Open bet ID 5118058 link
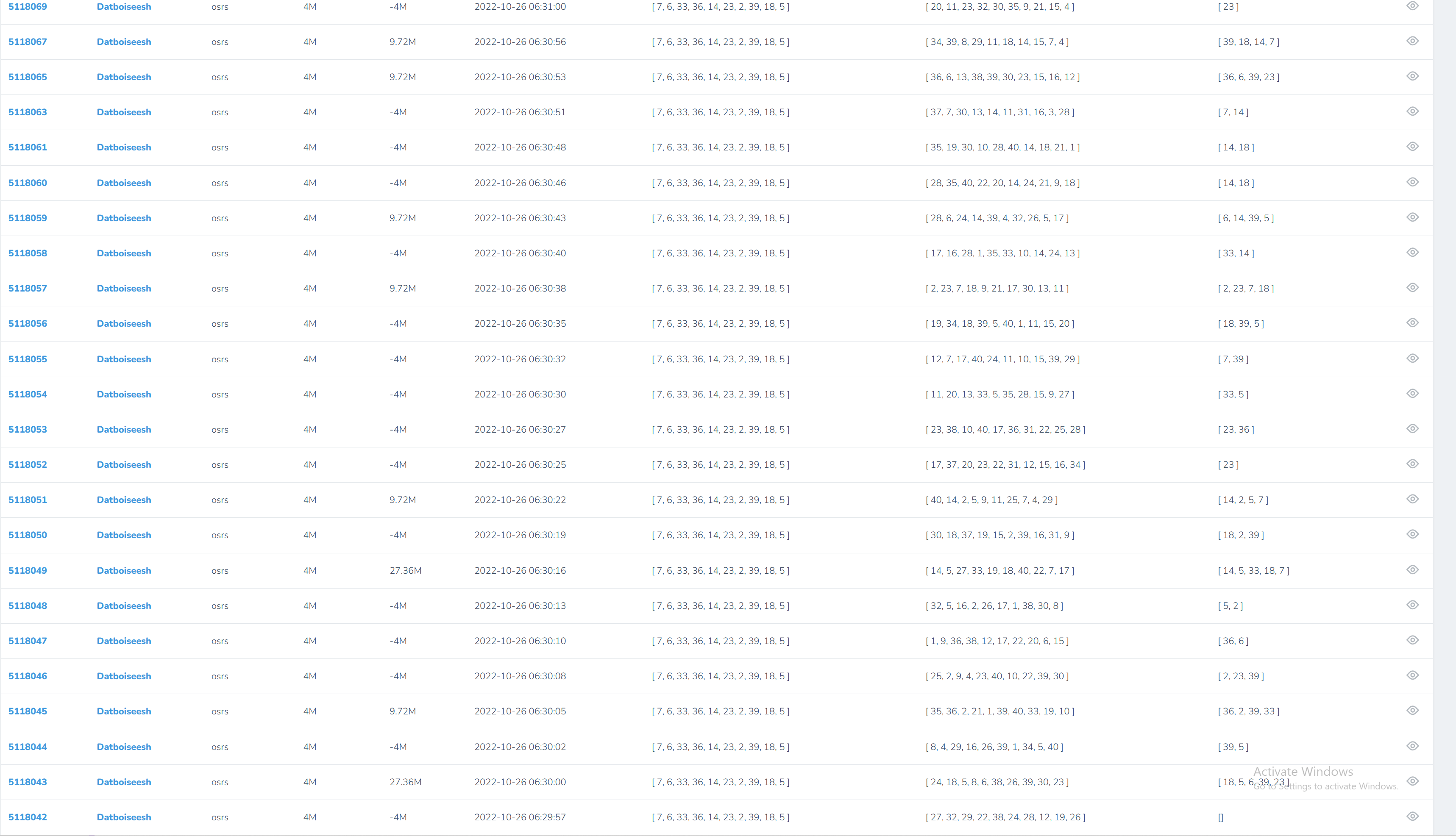 28,253
